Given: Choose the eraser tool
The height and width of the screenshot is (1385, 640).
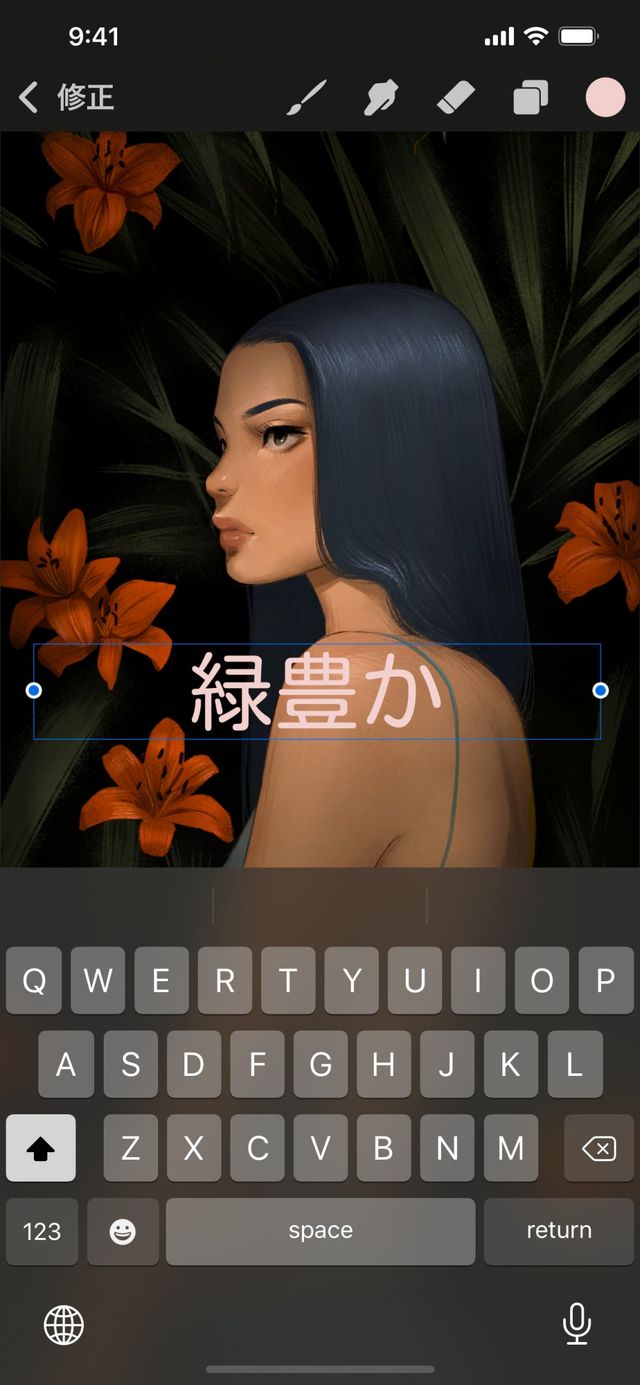Looking at the screenshot, I should coord(456,98).
